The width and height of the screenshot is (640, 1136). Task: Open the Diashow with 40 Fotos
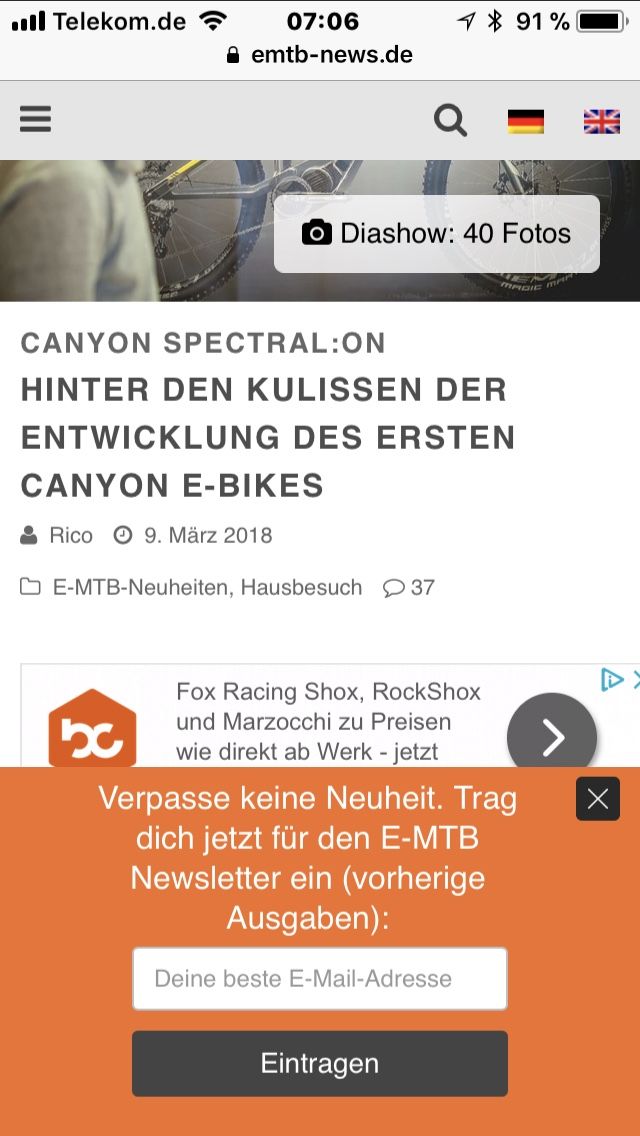(x=437, y=234)
